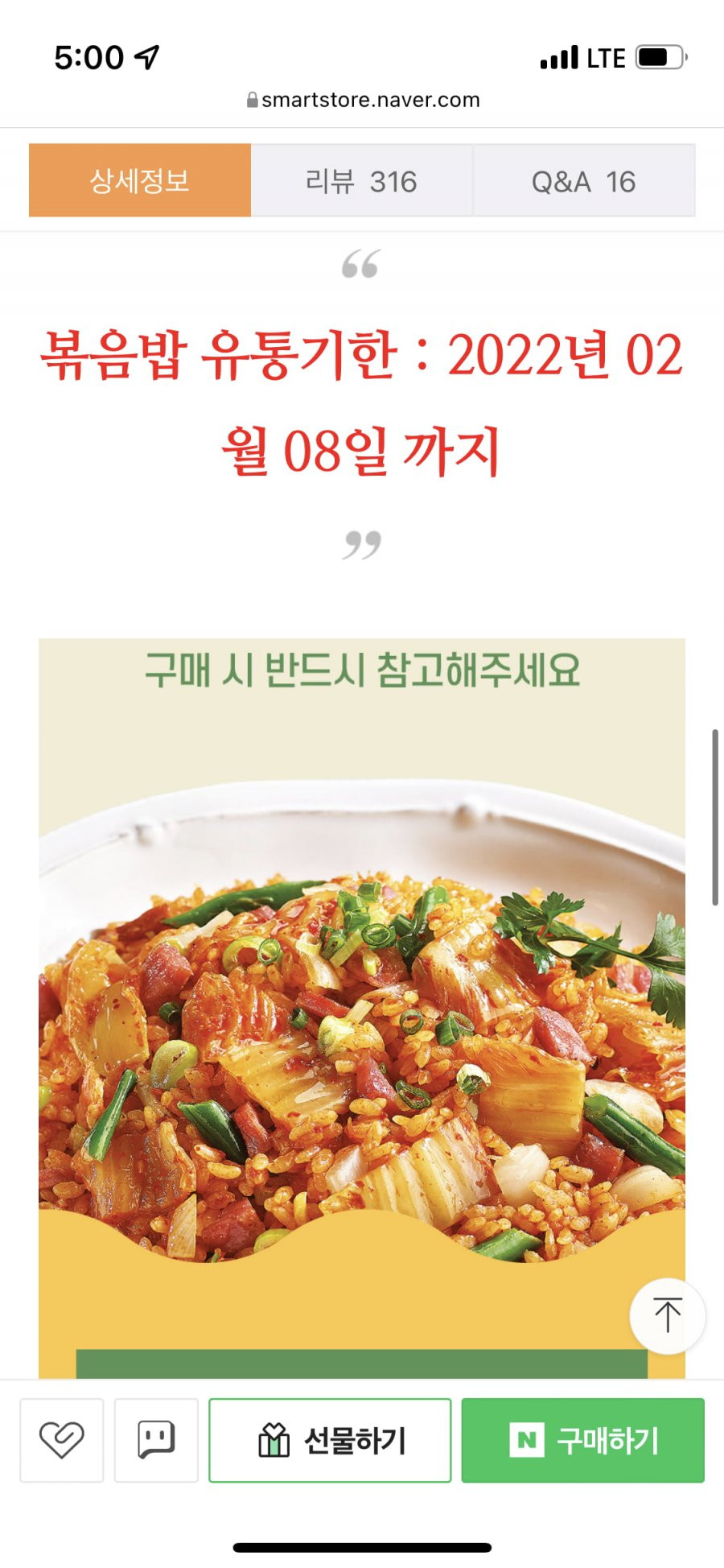Open the Q&A 16 tab
Image resolution: width=724 pixels, height=1568 pixels.
pos(583,181)
